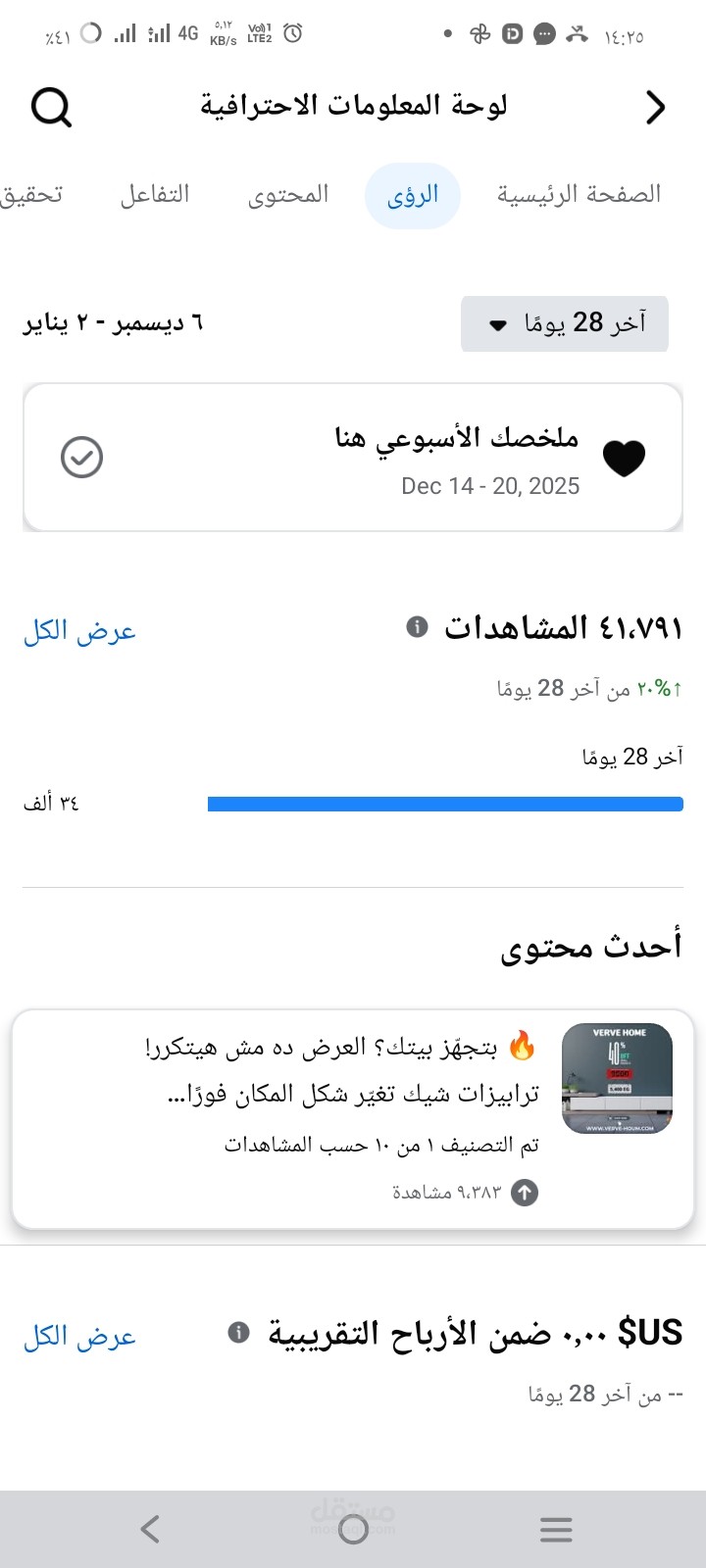
Task: Click عرض الكل next to the views section
Action: 78,631
